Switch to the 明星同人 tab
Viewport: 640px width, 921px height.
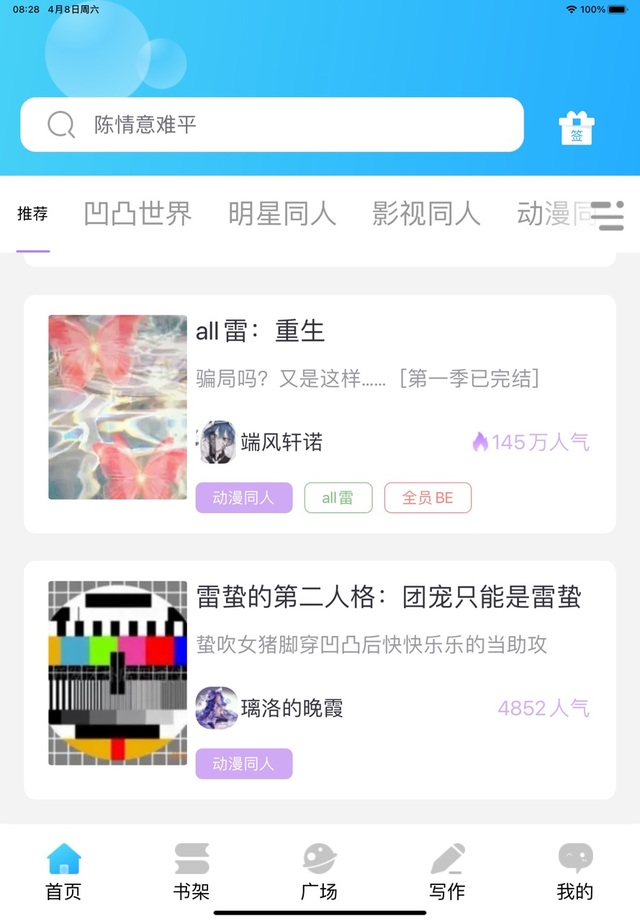282,213
